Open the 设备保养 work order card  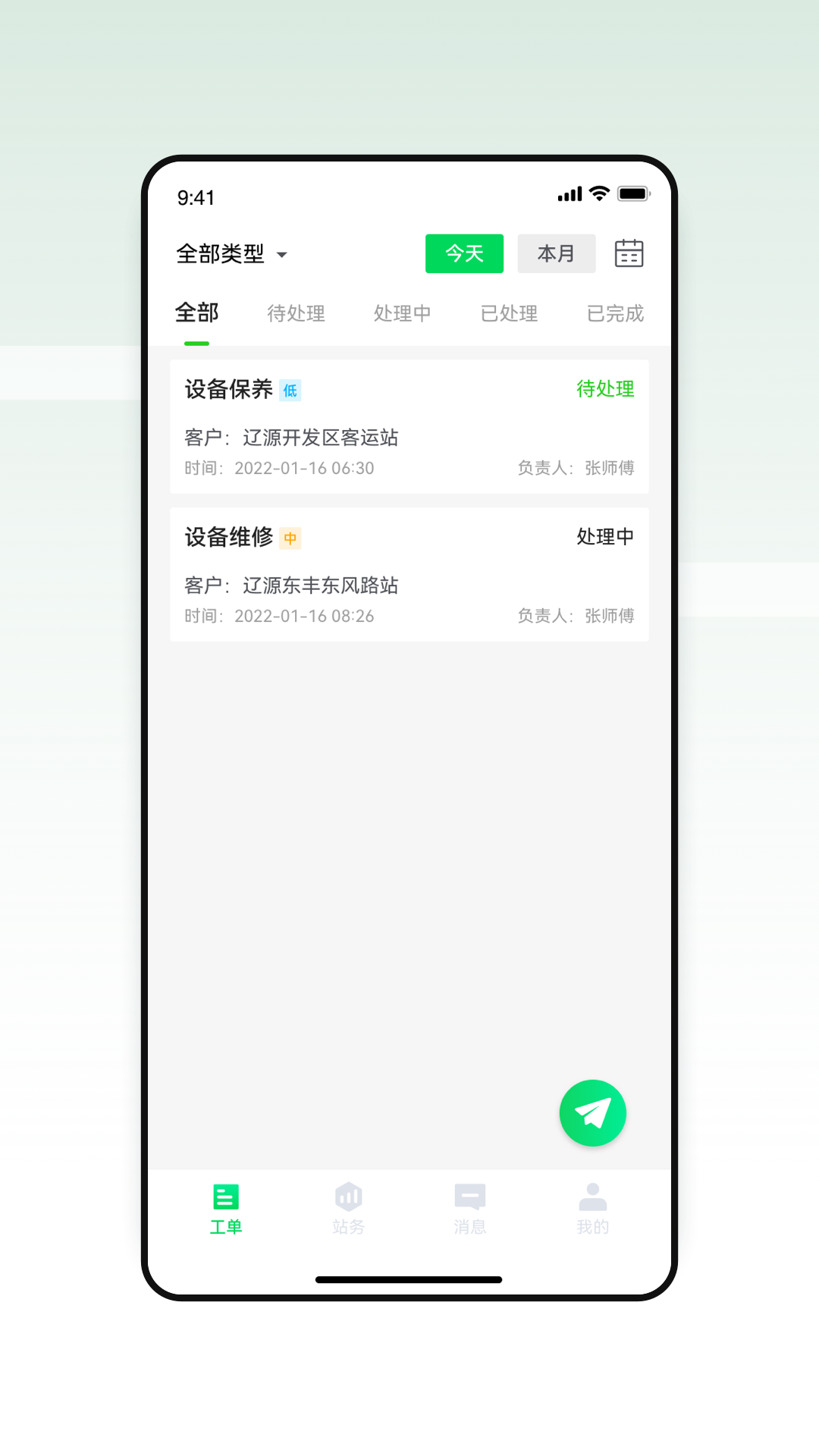pos(409,427)
